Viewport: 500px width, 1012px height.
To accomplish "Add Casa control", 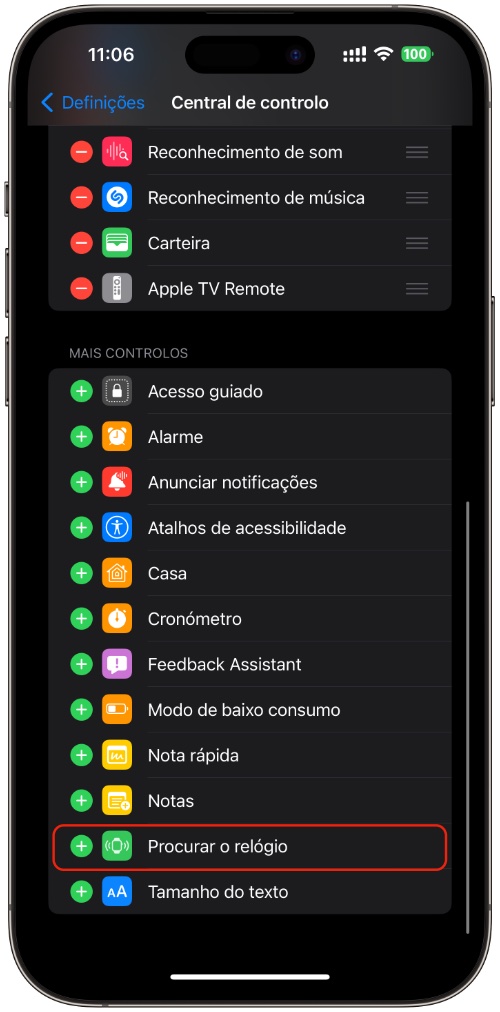I will pos(81,573).
